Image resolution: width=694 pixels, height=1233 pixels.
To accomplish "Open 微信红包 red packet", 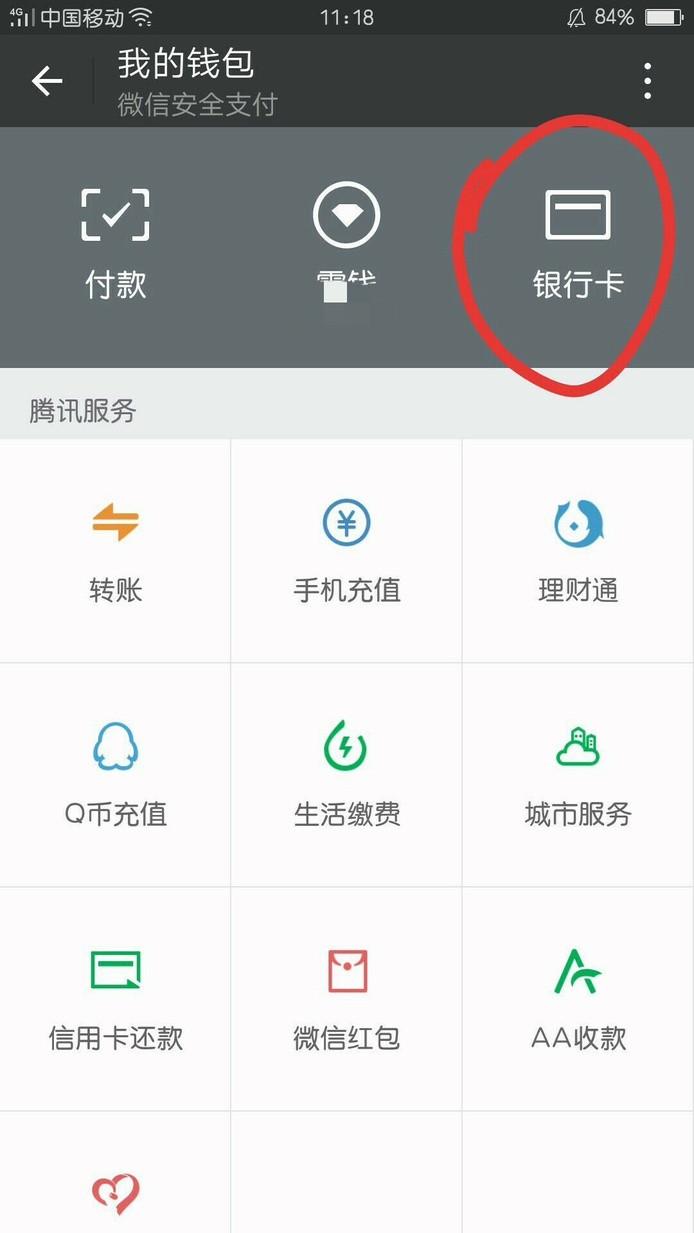I will click(x=347, y=999).
